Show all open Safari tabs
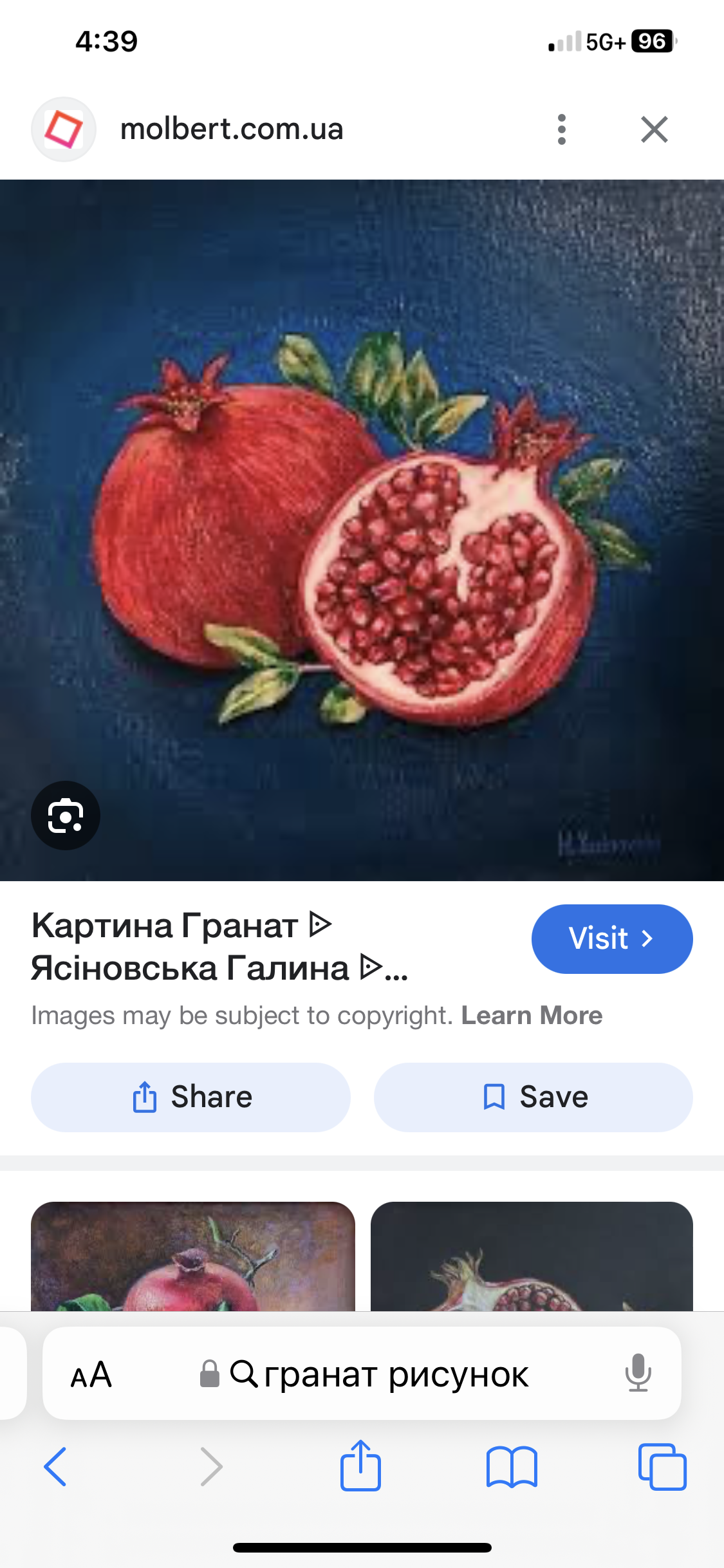This screenshot has height=1568, width=724. tap(662, 1466)
